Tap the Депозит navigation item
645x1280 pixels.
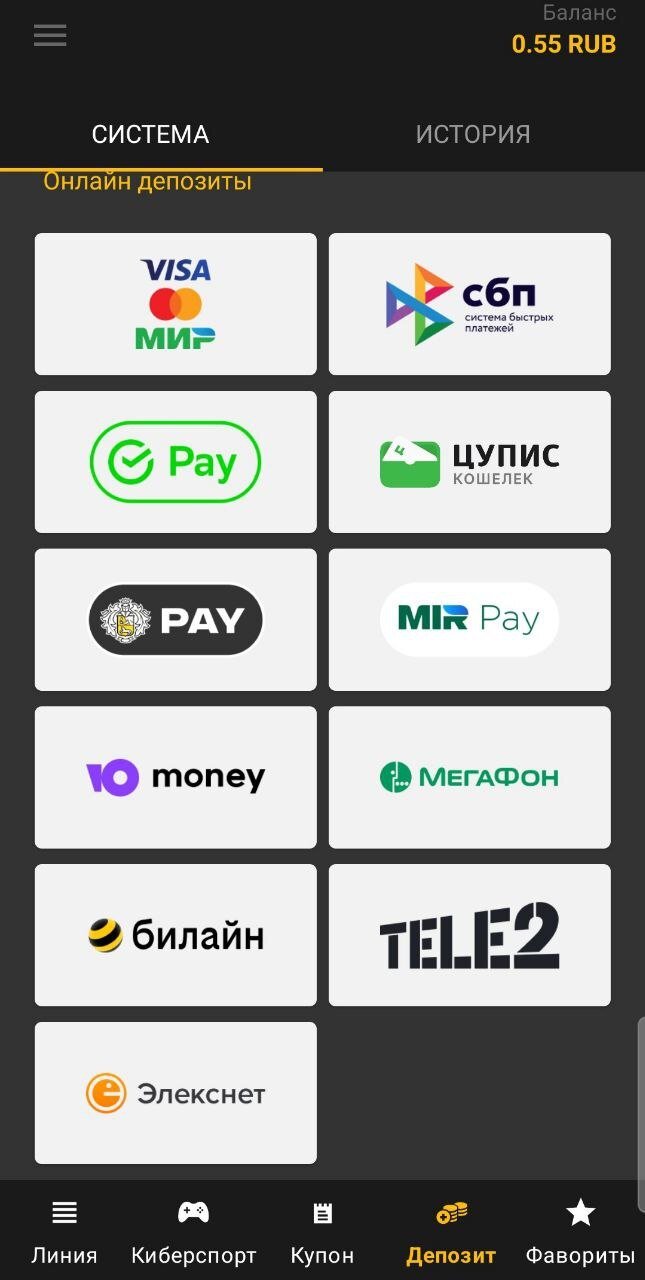[451, 1232]
